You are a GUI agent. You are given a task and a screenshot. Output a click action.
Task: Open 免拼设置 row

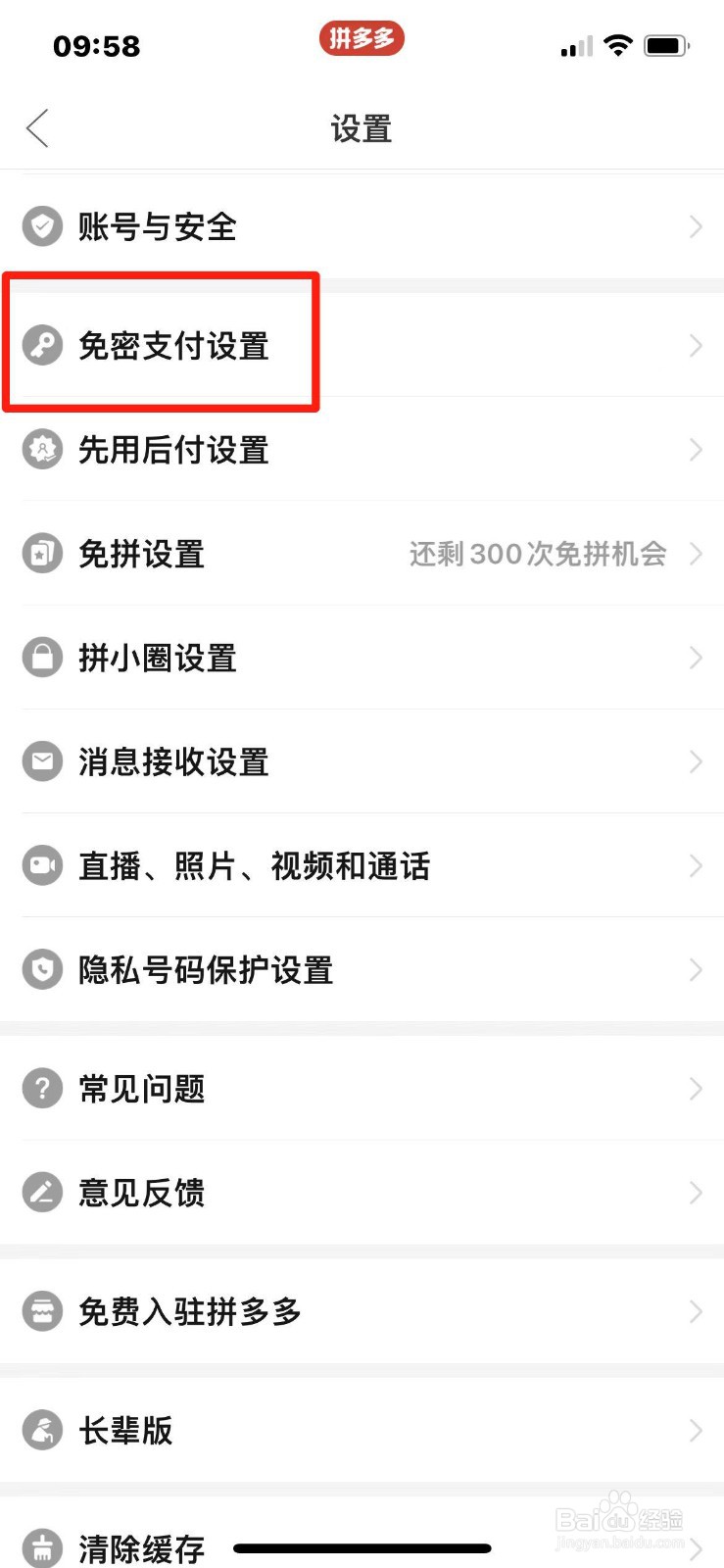362,554
